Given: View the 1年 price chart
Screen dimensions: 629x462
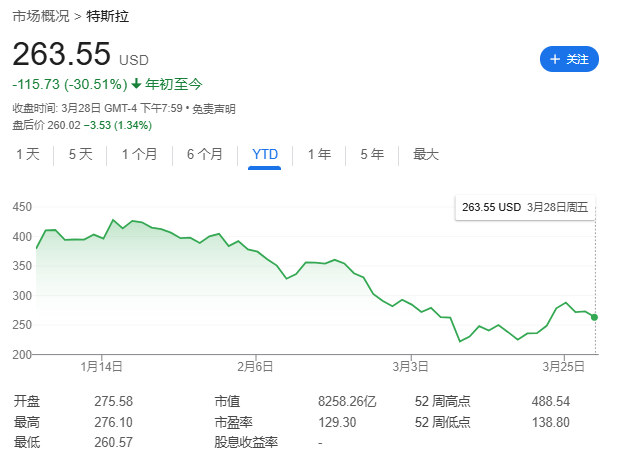Looking at the screenshot, I should coord(319,154).
